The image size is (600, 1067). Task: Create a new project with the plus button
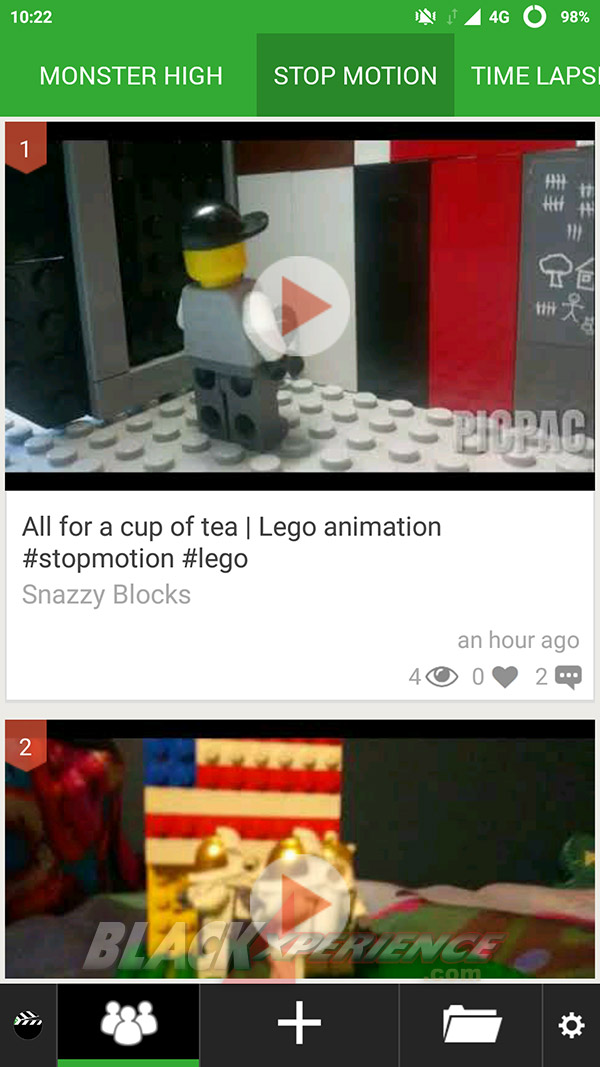pos(299,1025)
